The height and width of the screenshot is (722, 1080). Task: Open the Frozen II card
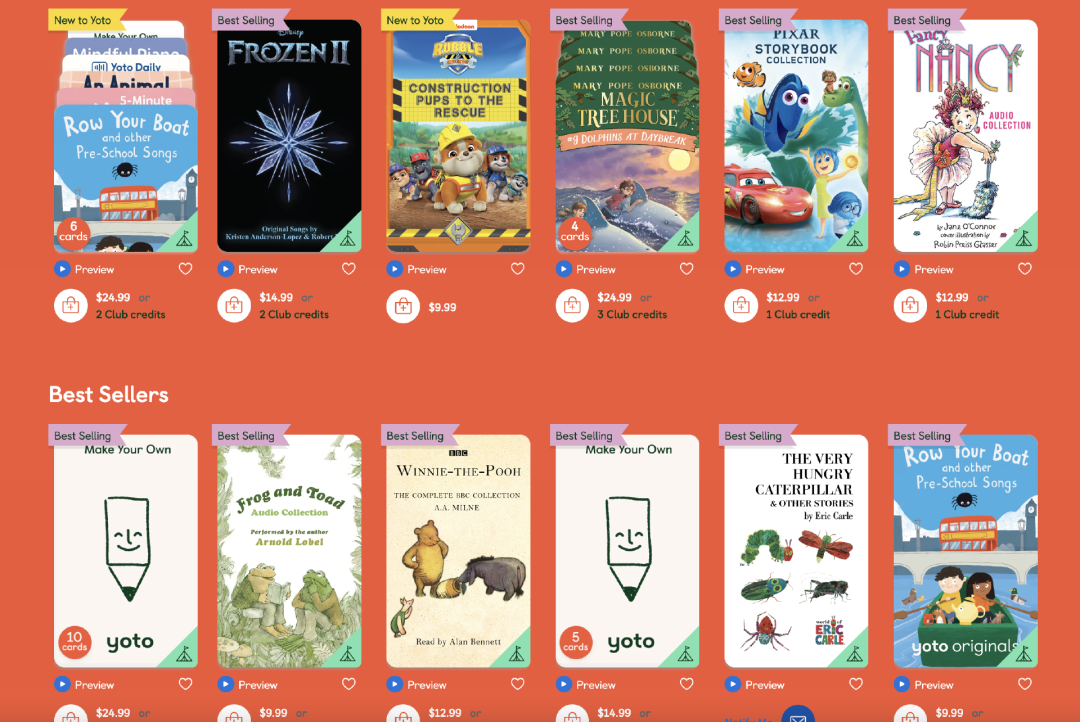click(289, 135)
